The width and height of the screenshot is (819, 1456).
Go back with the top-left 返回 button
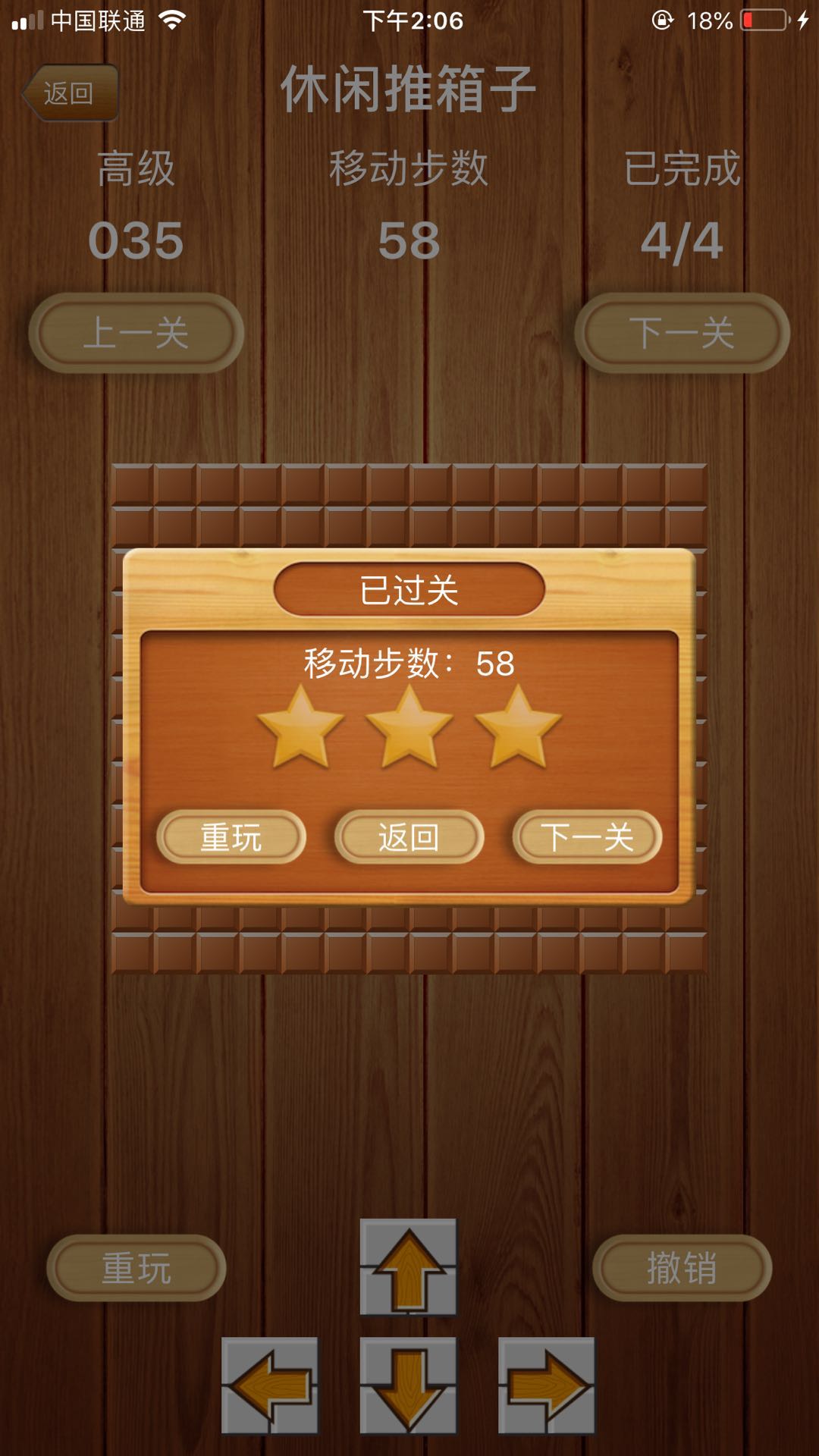pos(70,93)
